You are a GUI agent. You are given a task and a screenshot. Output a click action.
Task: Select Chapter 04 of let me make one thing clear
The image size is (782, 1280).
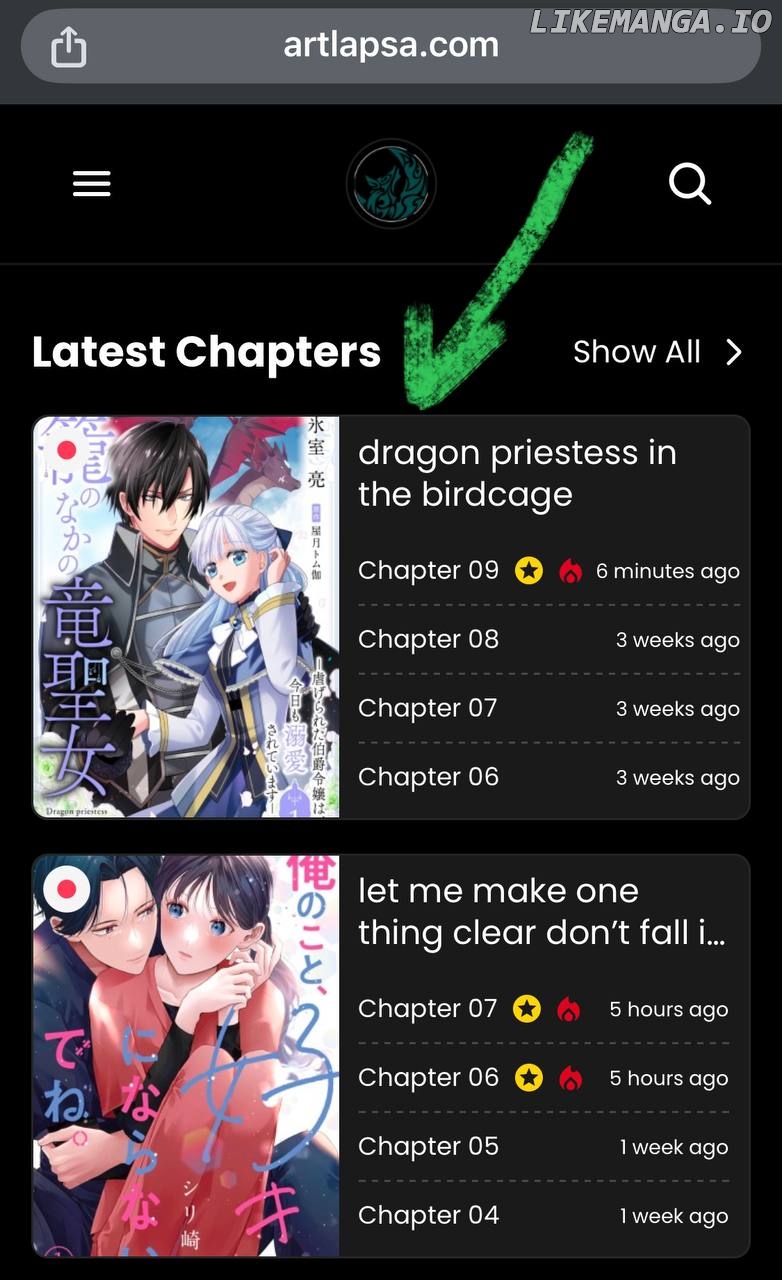428,1216
